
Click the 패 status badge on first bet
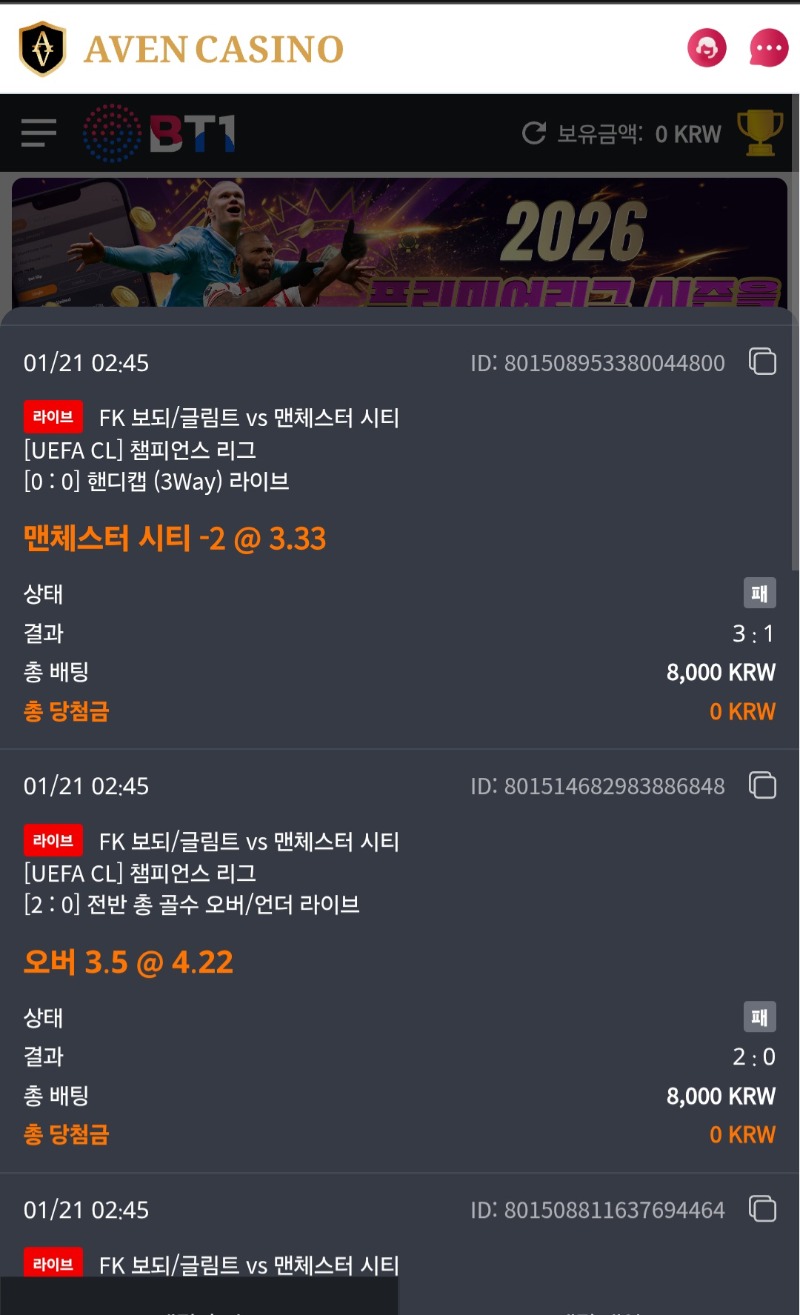click(758, 592)
